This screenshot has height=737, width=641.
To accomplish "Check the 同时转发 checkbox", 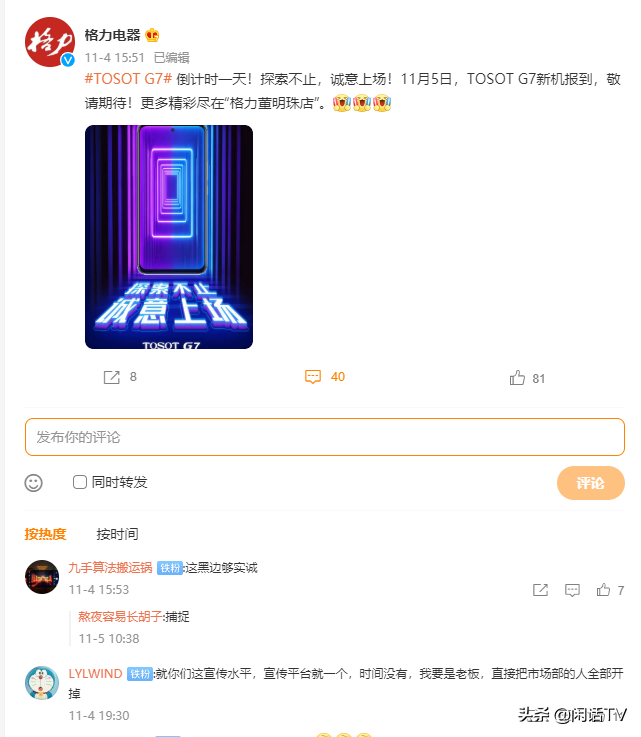I will [x=80, y=482].
